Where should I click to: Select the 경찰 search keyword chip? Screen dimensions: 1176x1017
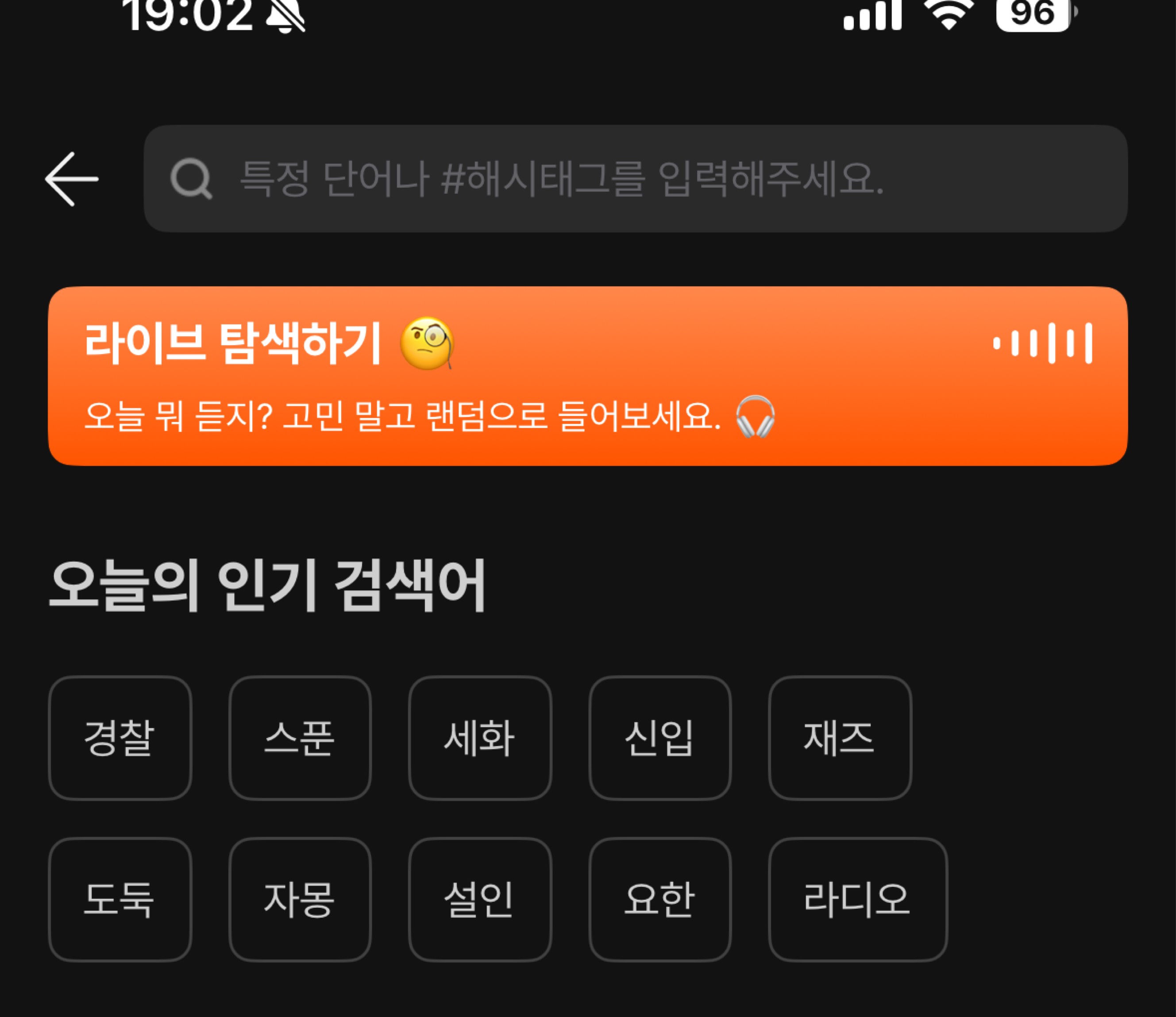click(x=120, y=737)
